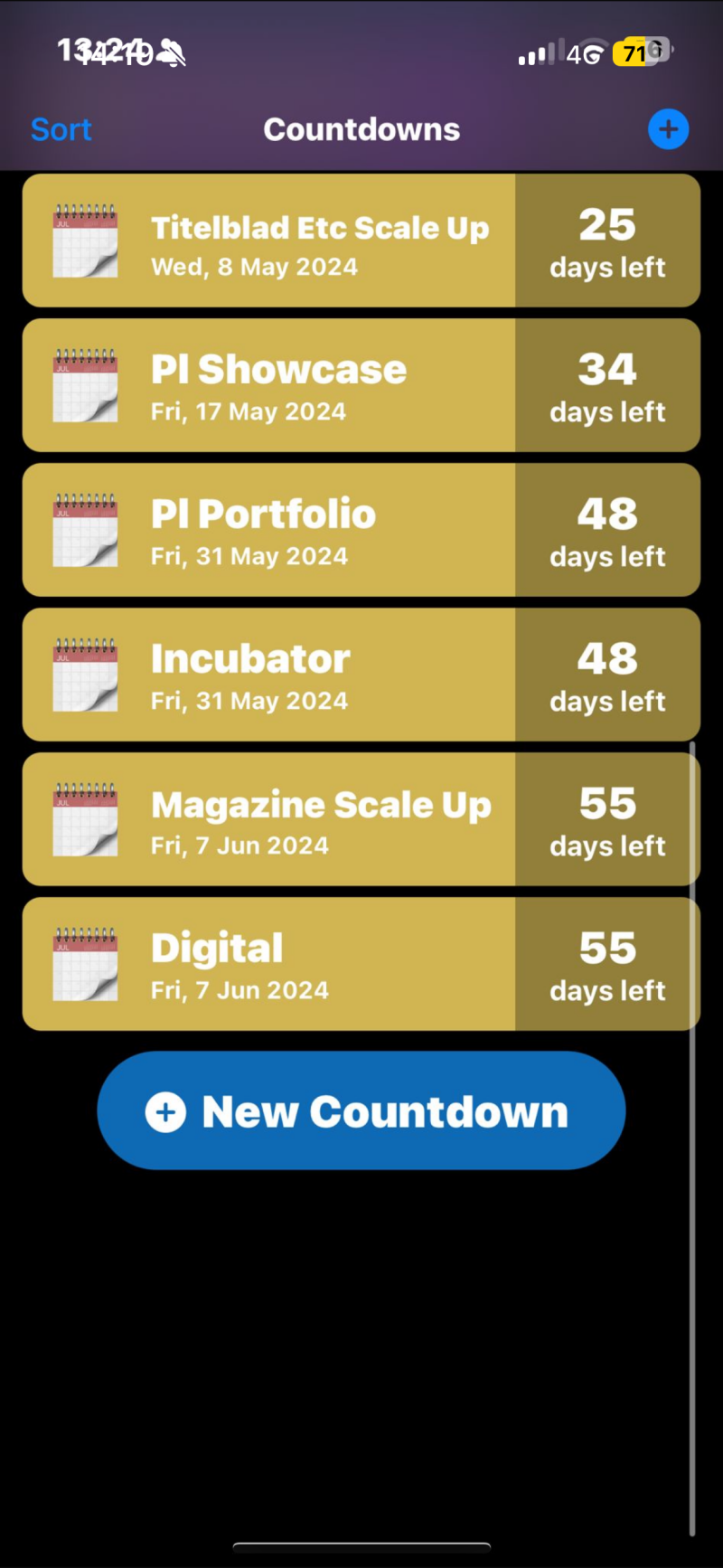
Task: Add a countdown with the plus icon
Action: pyautogui.click(x=668, y=130)
